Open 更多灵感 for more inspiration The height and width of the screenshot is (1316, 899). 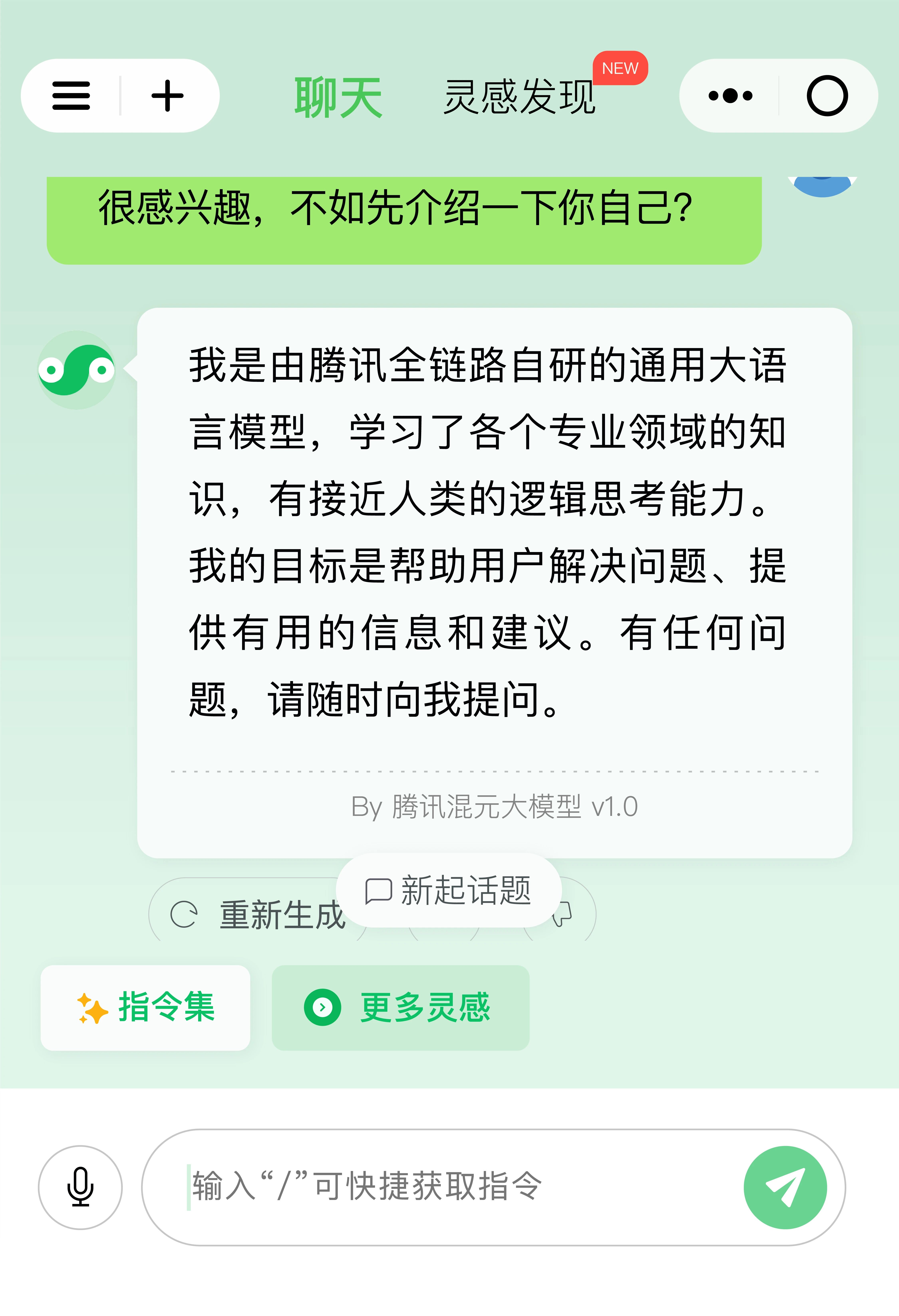pos(400,1007)
